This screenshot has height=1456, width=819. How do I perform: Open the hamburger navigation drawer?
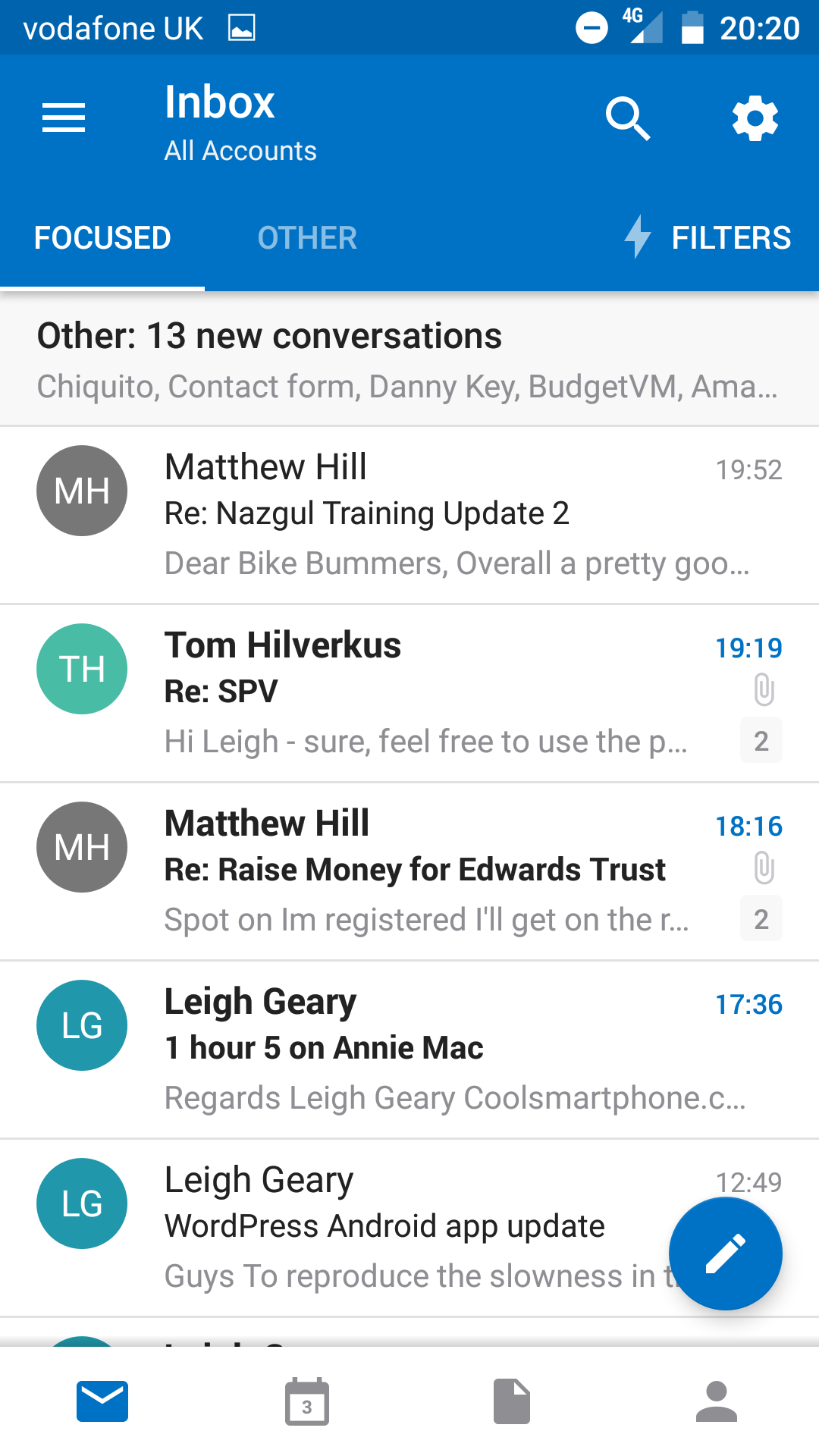pyautogui.click(x=64, y=118)
